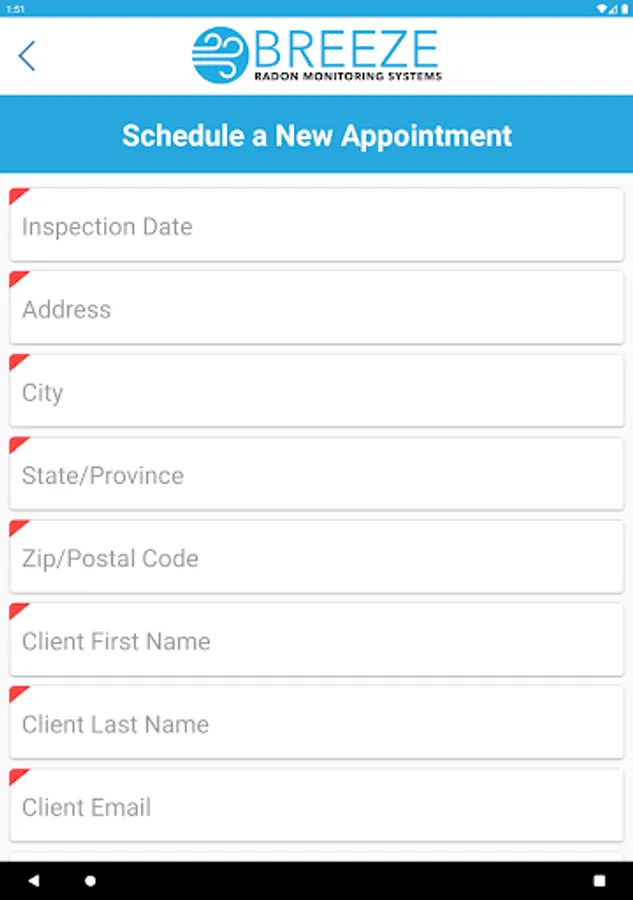Viewport: 633px width, 900px height.
Task: Select the Inspection Date field
Action: [316, 227]
